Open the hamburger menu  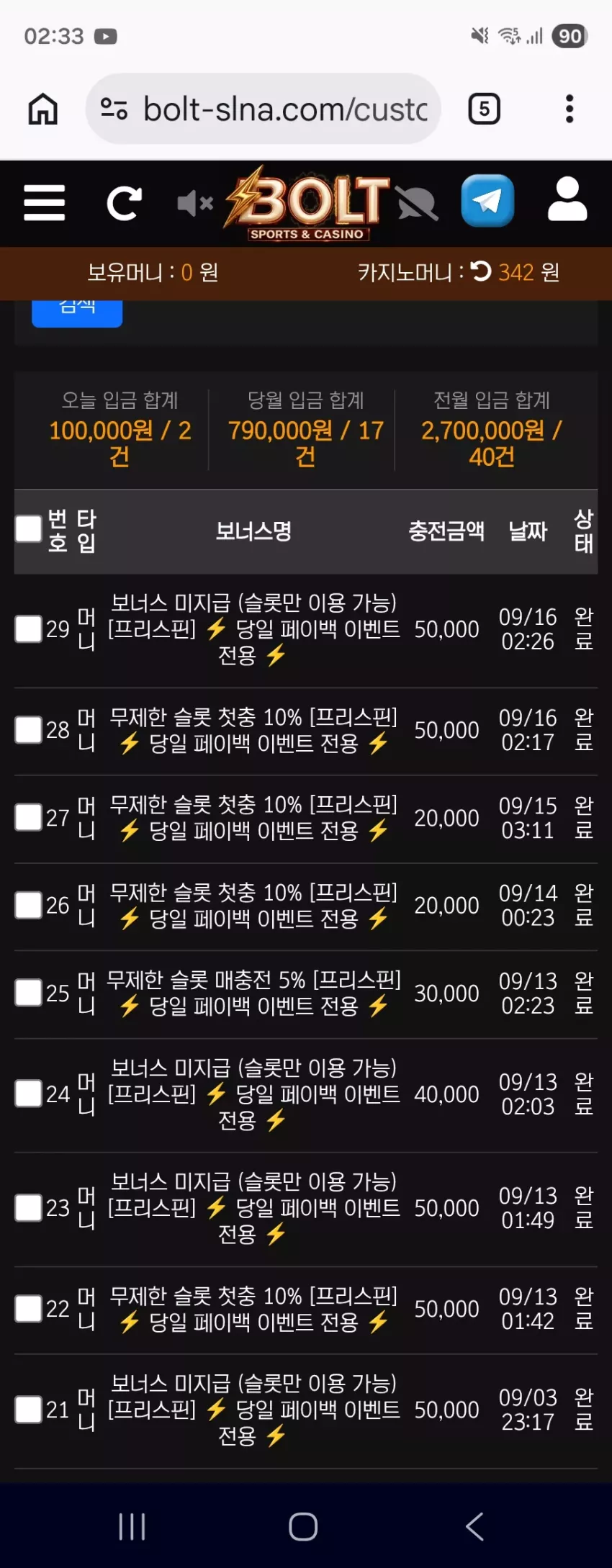tap(44, 202)
